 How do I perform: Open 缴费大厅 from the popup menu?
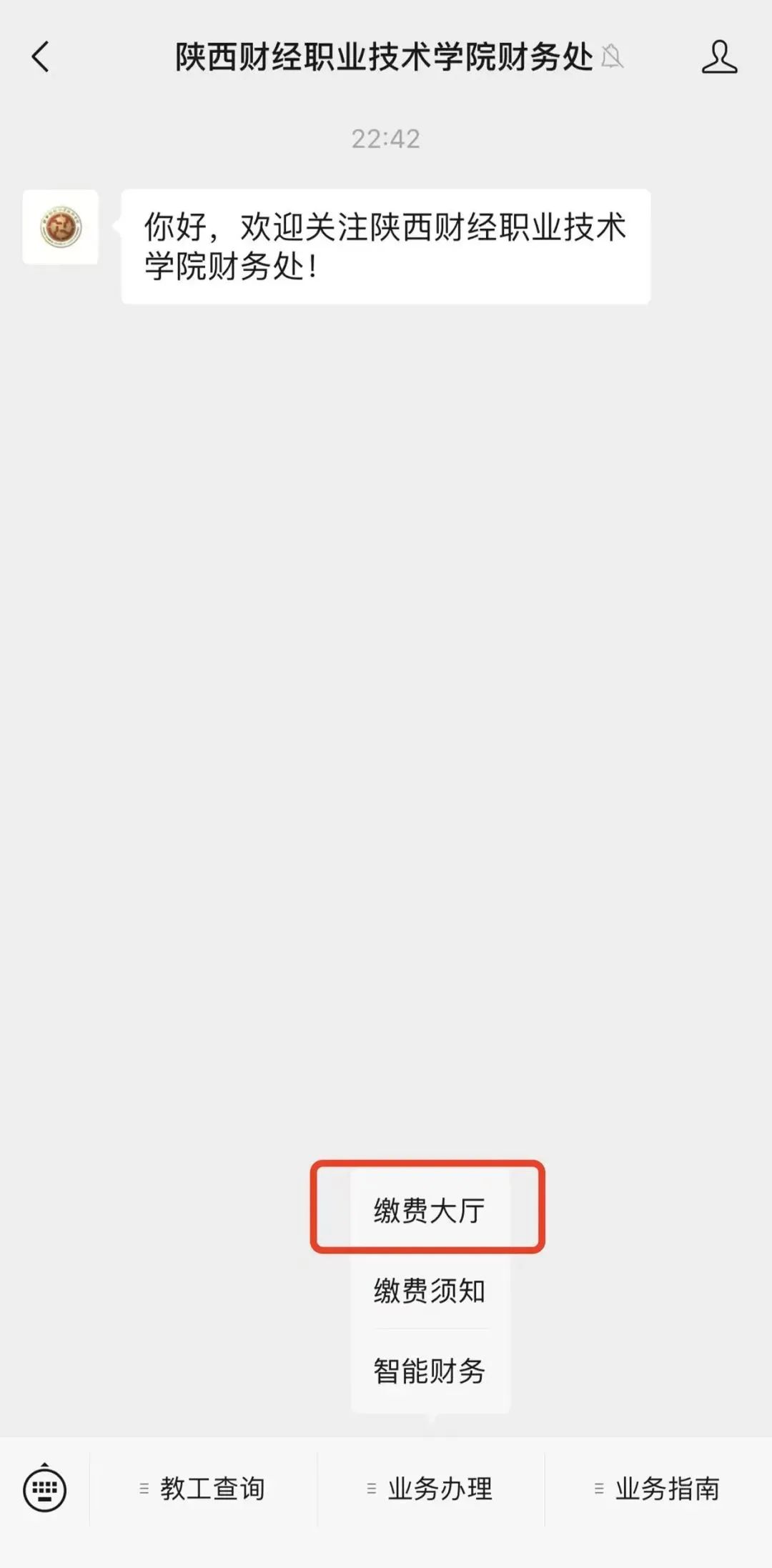click(429, 1210)
